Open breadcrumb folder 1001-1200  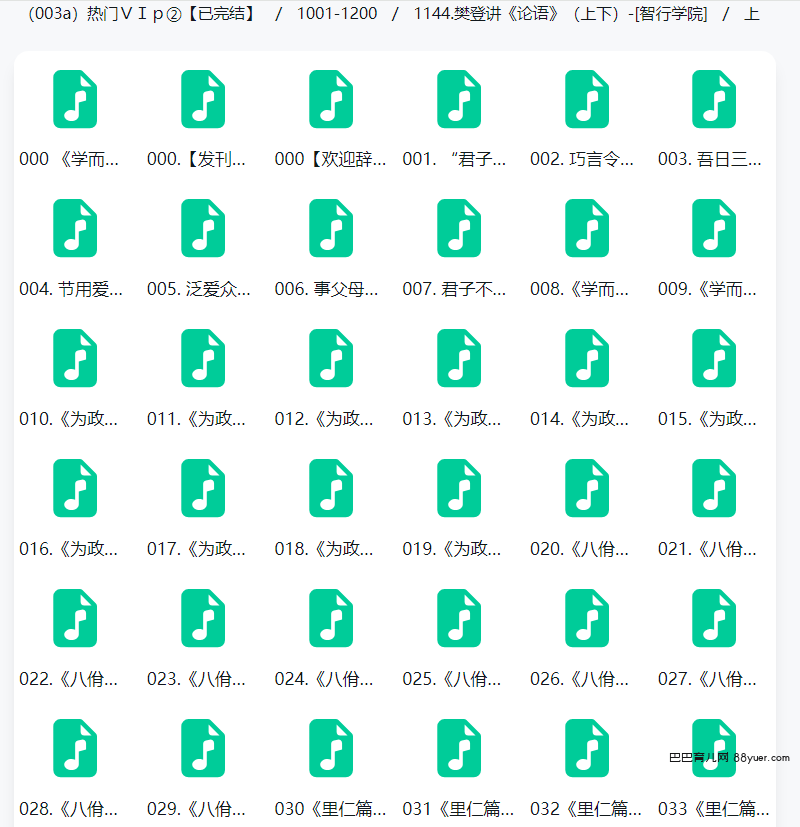[336, 15]
